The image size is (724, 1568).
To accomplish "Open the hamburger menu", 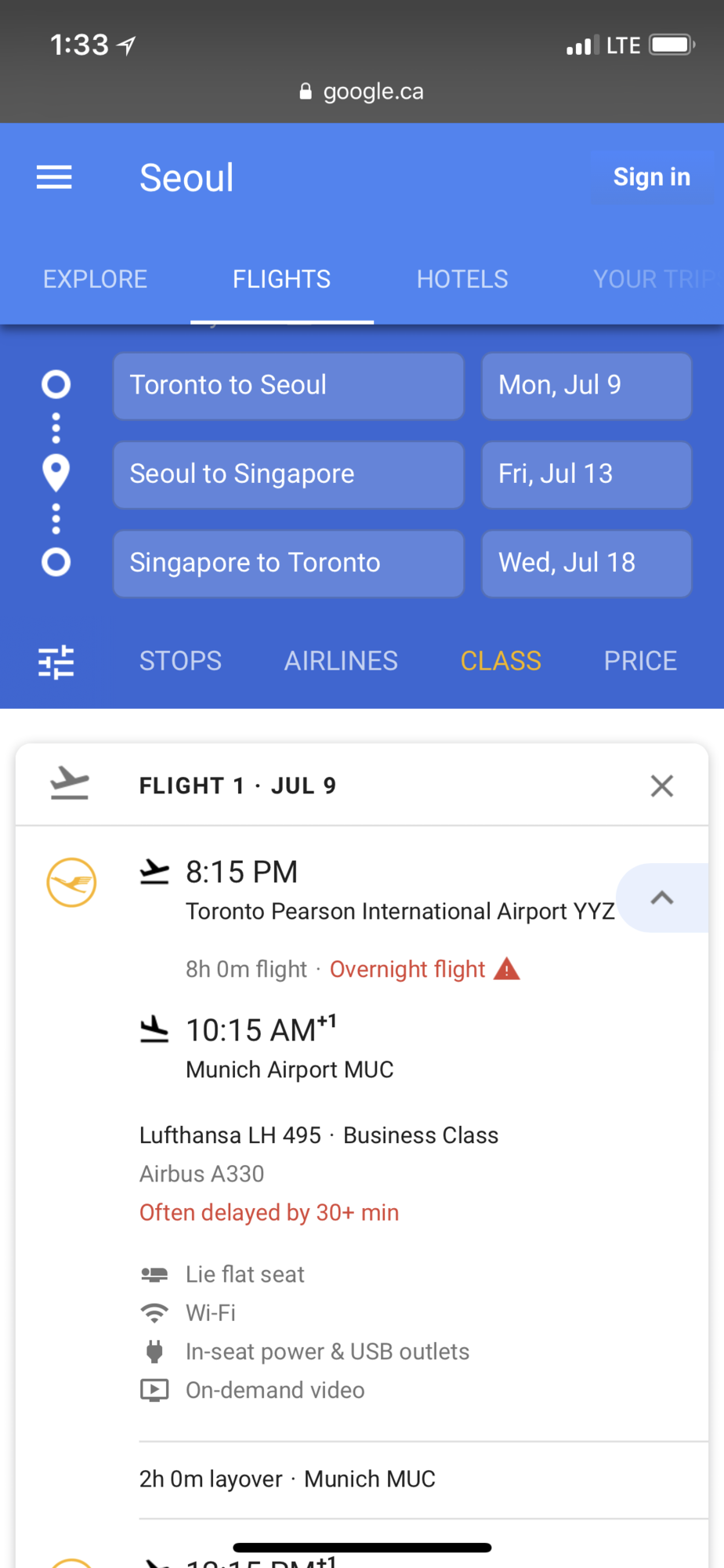I will tap(54, 178).
